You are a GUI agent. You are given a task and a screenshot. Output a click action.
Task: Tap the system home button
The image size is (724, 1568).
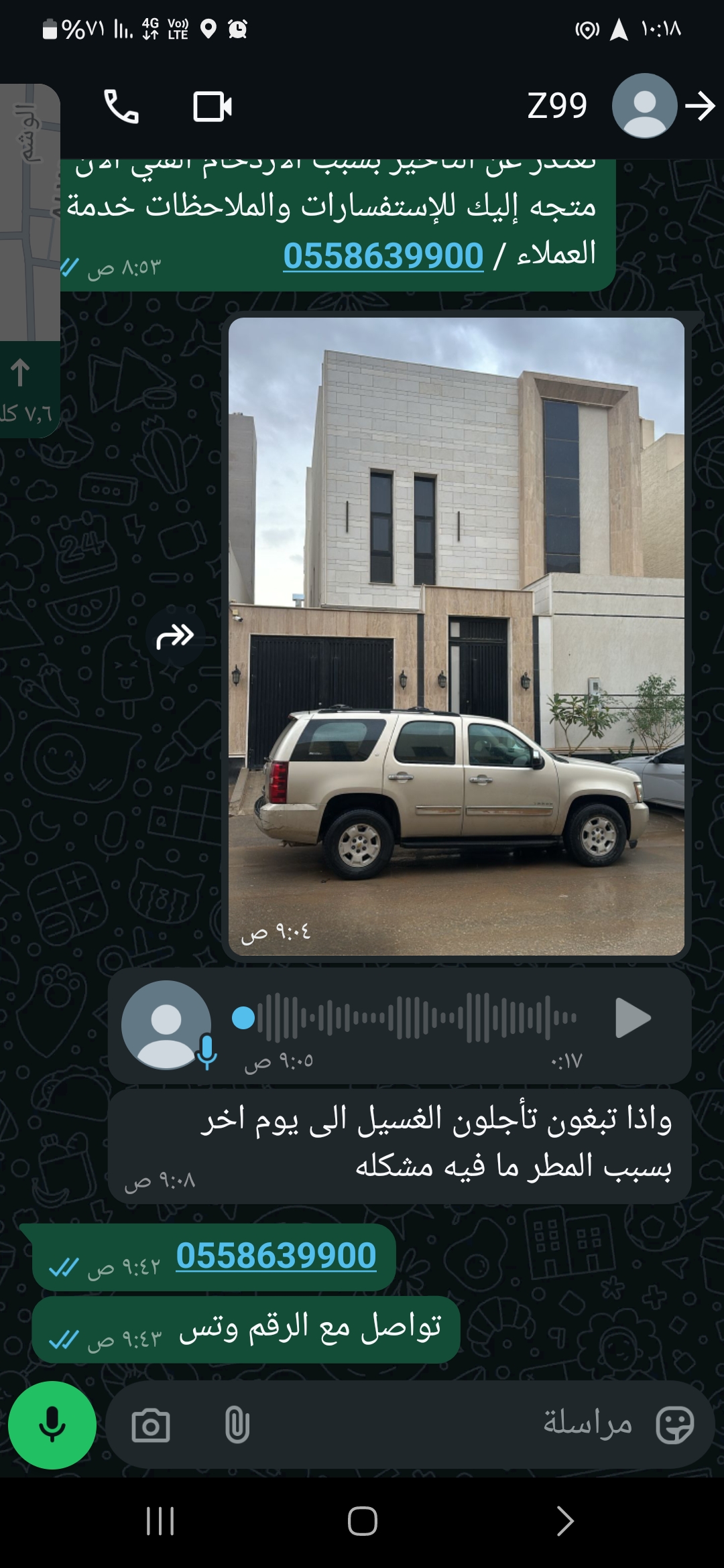click(362, 1521)
